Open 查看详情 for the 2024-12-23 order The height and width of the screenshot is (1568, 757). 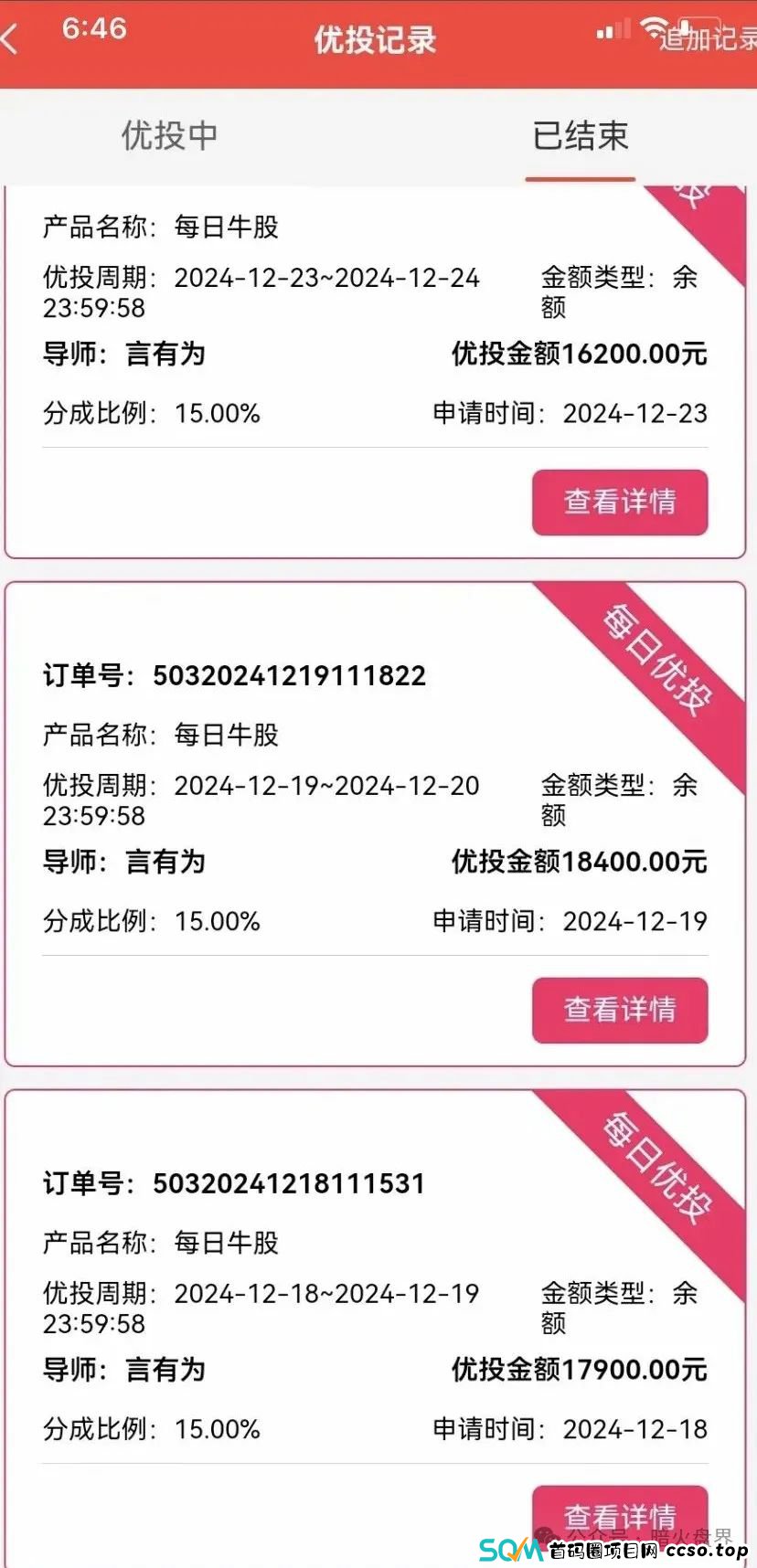click(x=619, y=502)
